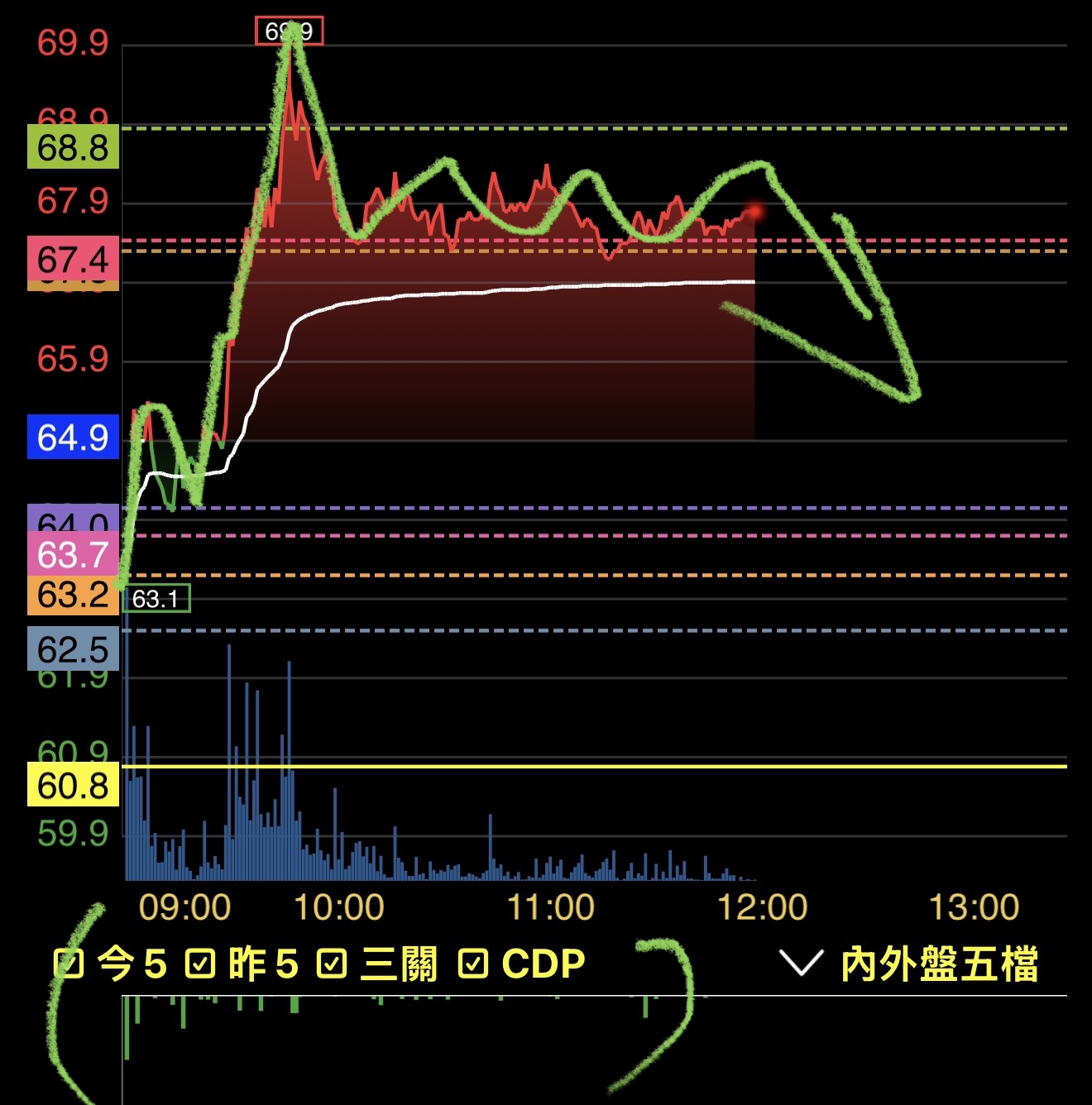The width and height of the screenshot is (1092, 1105).
Task: Click the red current price dot
Action: click(757, 211)
